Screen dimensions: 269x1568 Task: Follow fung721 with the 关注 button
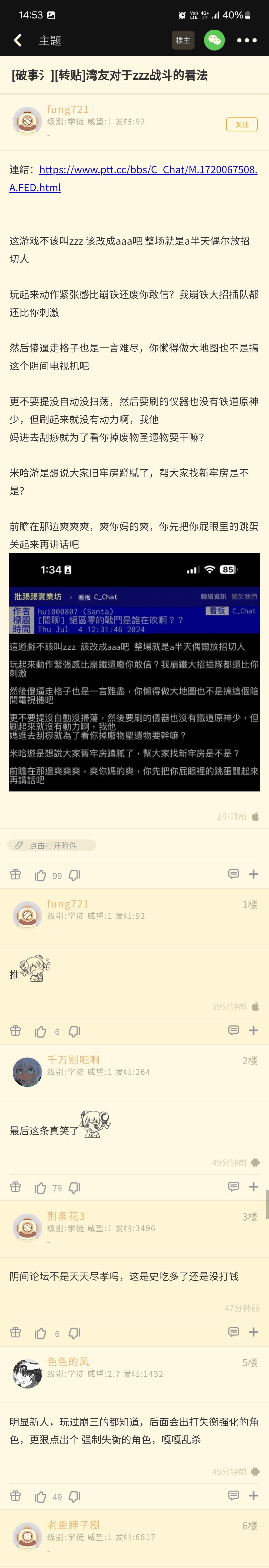[242, 124]
